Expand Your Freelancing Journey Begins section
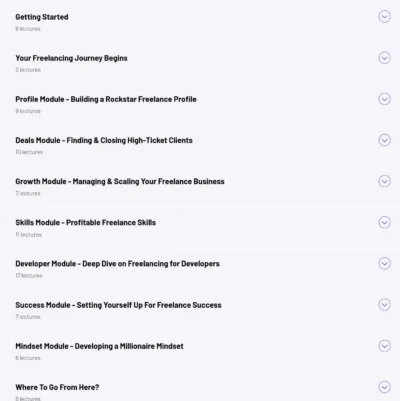 [x=384, y=58]
